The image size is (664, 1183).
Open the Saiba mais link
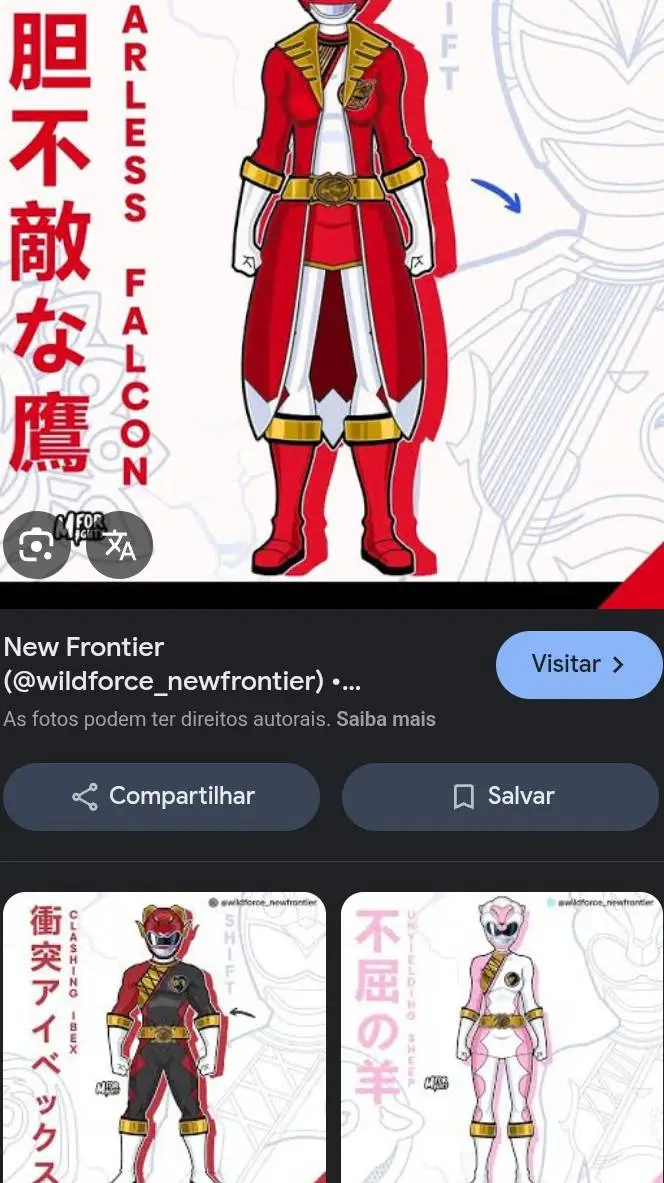click(386, 719)
